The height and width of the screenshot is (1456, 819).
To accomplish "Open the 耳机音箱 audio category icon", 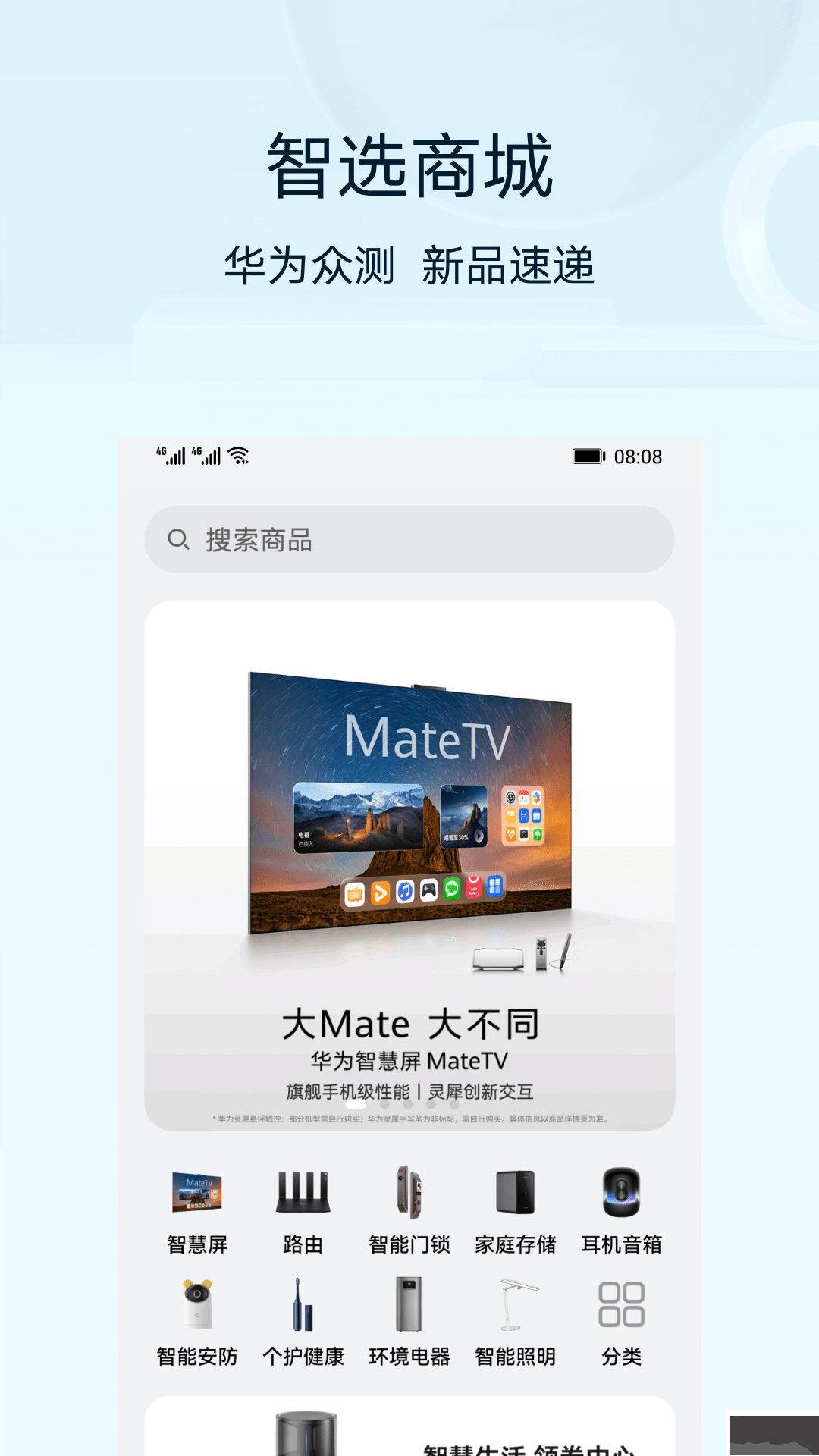I will click(622, 1203).
